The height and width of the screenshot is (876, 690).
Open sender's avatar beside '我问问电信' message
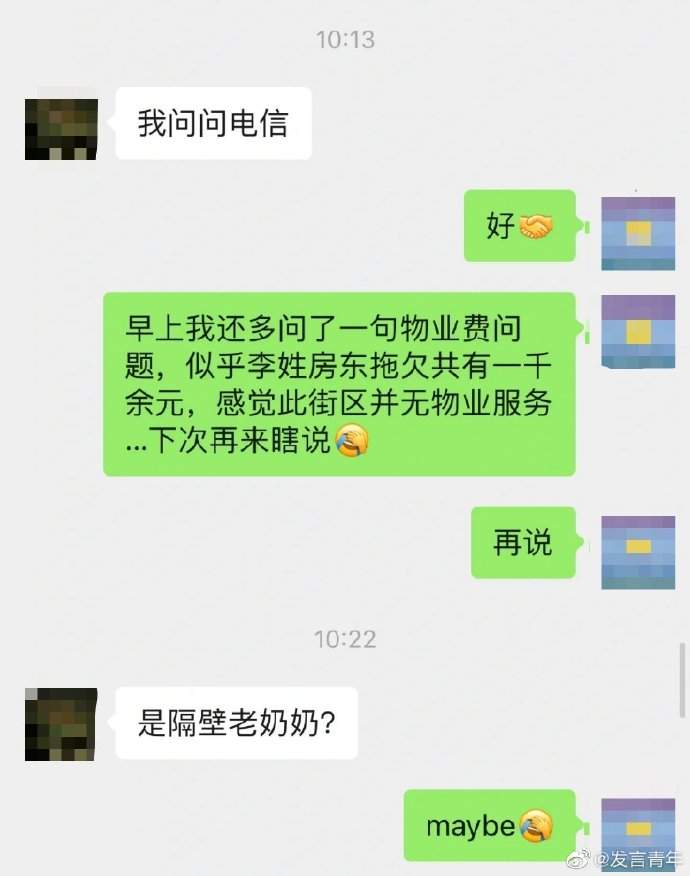(x=61, y=124)
